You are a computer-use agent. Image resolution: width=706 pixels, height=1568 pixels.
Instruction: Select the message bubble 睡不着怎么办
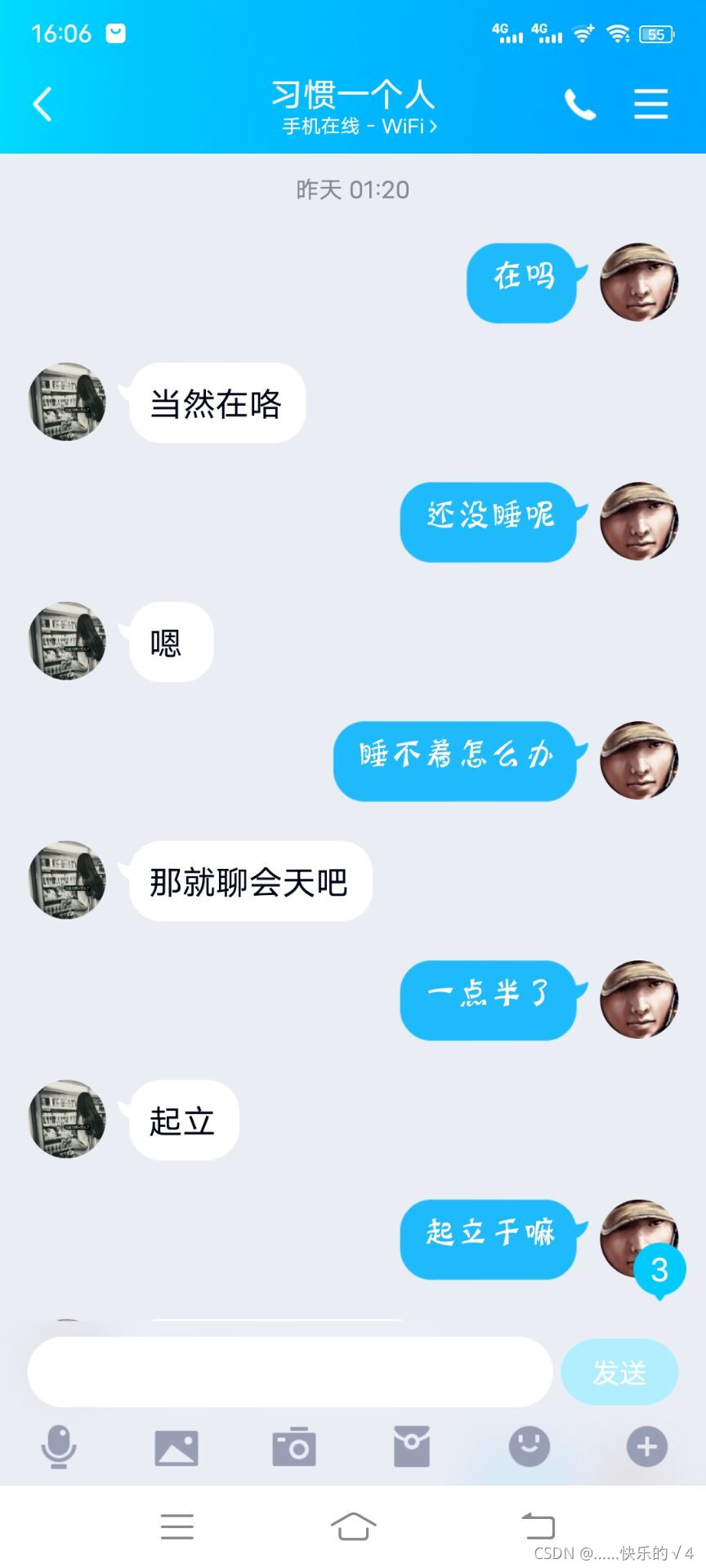[x=455, y=759]
